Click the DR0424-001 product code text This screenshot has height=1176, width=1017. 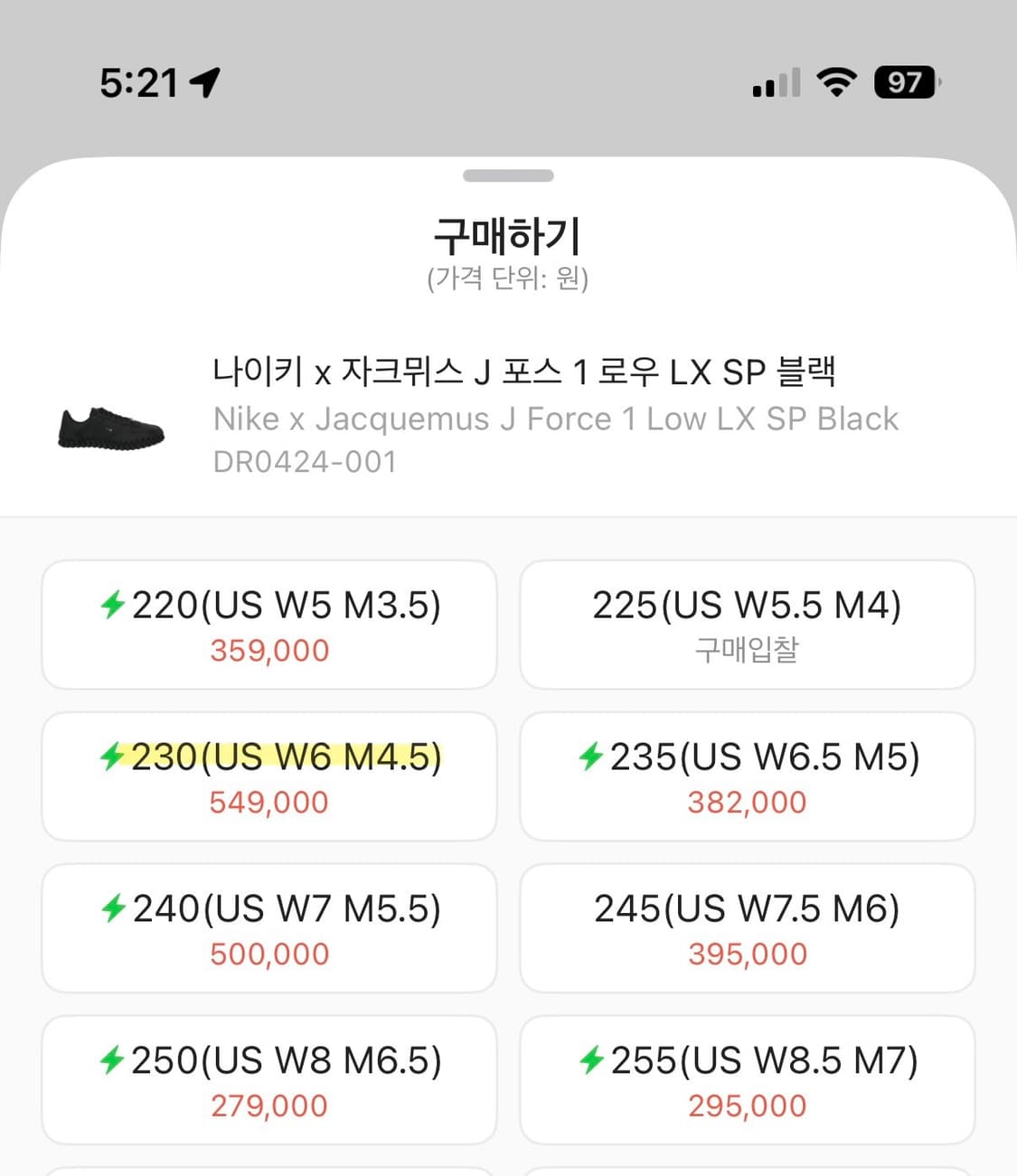click(305, 462)
